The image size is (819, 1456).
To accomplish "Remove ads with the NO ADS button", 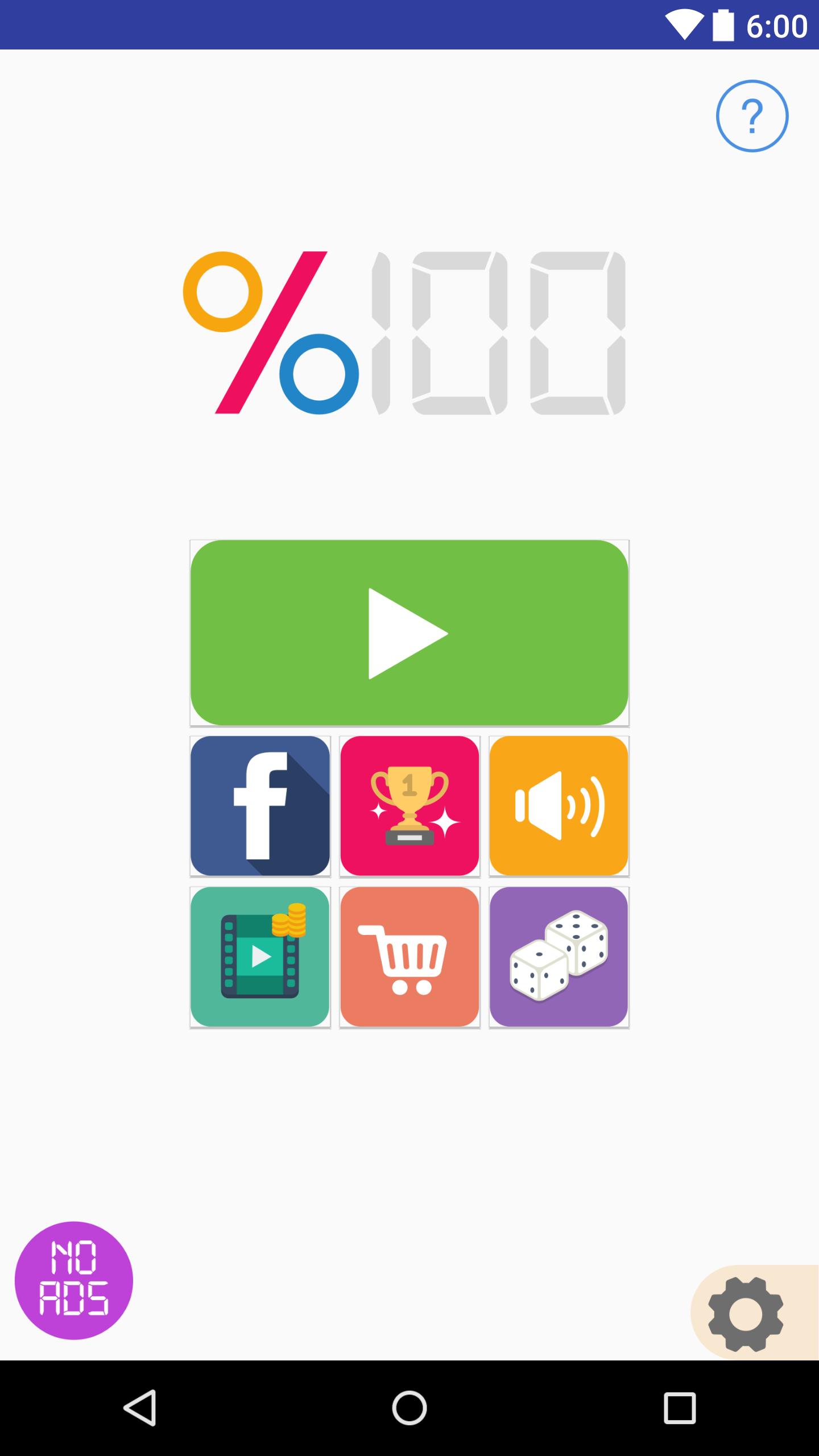I will click(x=74, y=1280).
